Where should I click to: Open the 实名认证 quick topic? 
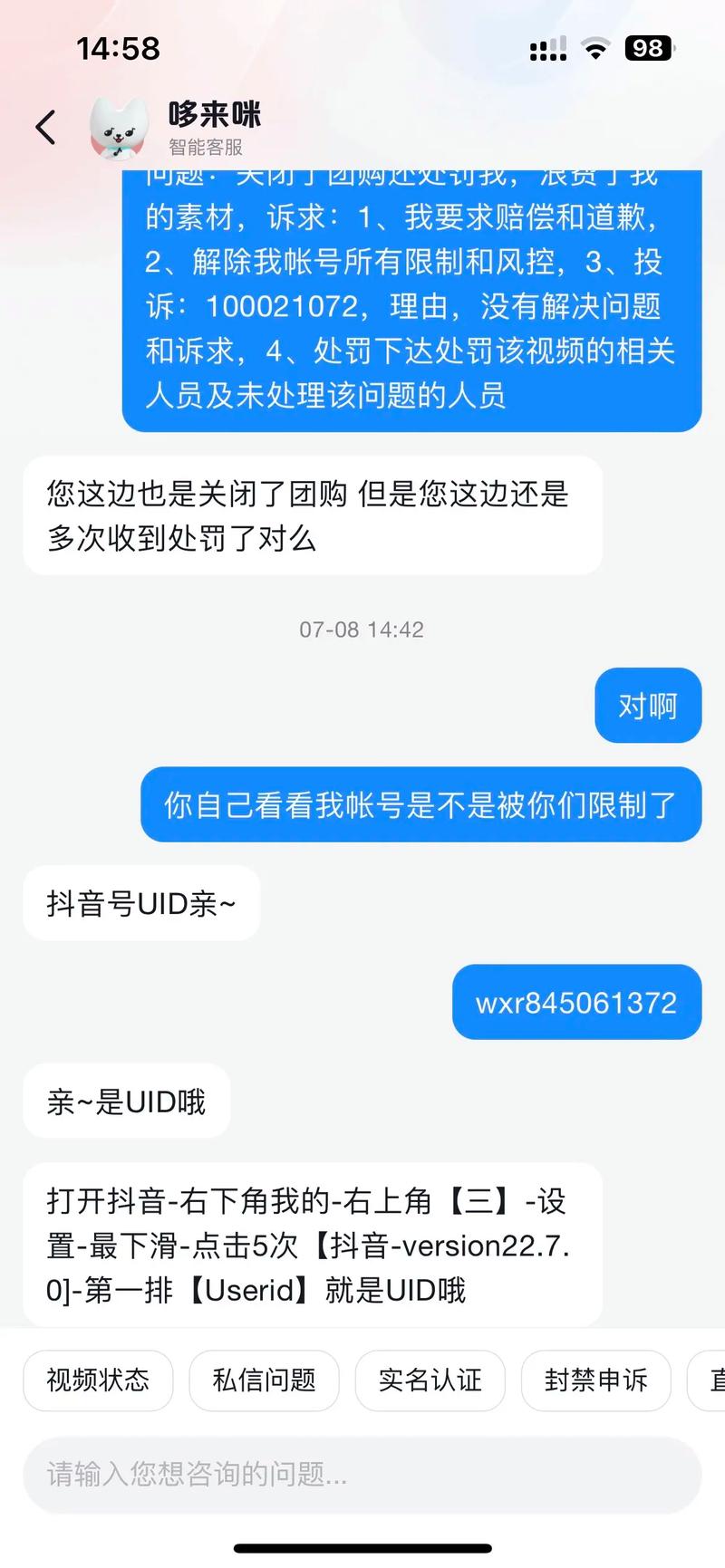tap(430, 1380)
